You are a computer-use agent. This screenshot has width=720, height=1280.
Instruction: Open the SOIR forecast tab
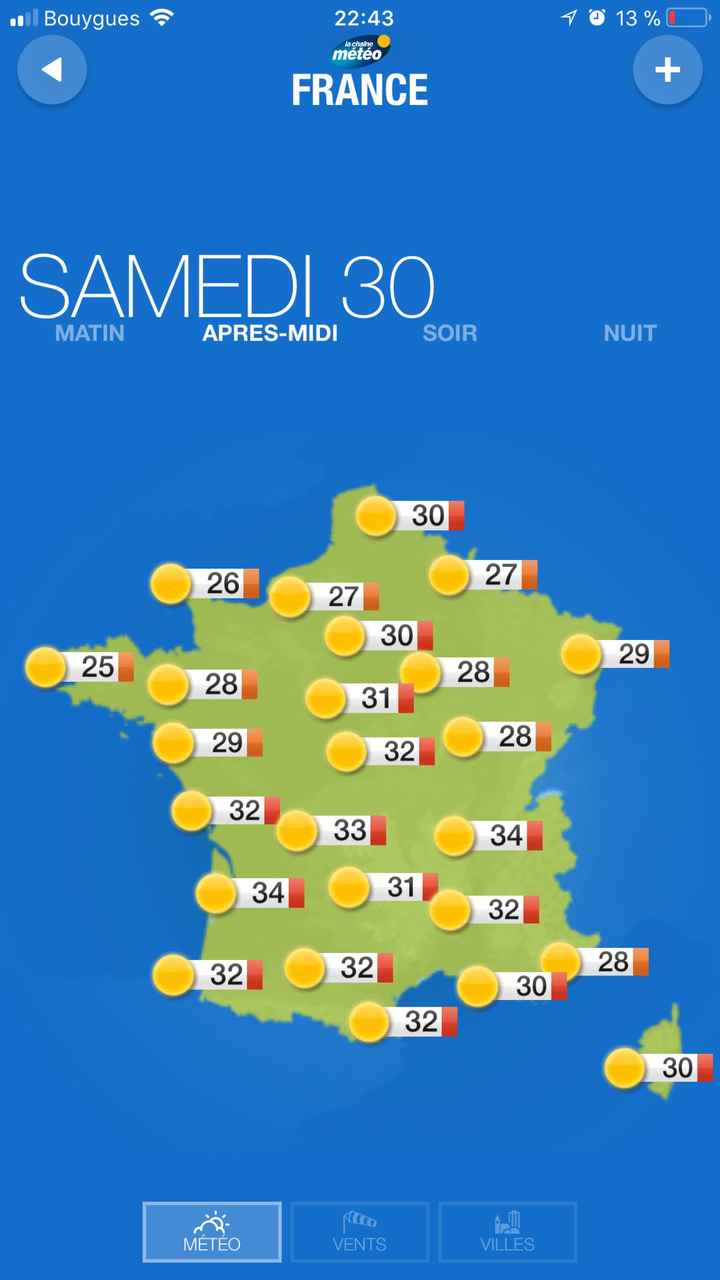449,334
